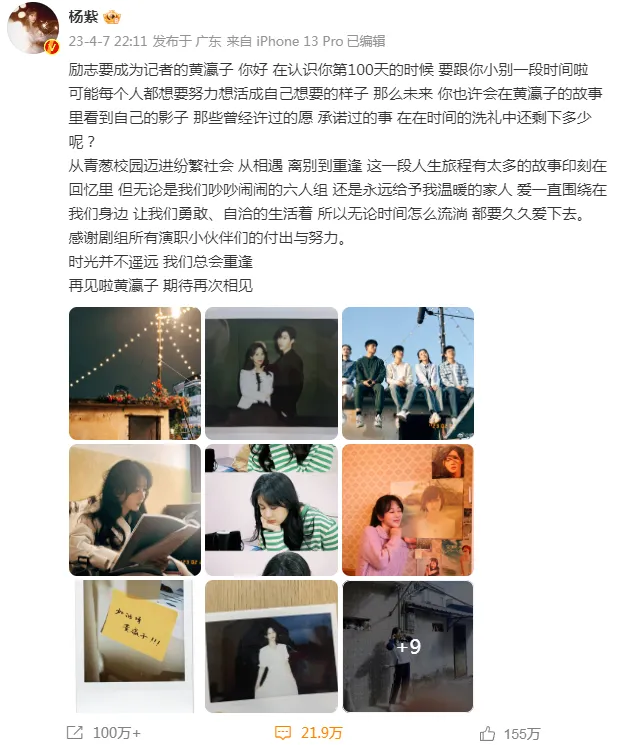The image size is (625, 745).
Task: Open the green striped shirt photo
Action: pos(271,510)
